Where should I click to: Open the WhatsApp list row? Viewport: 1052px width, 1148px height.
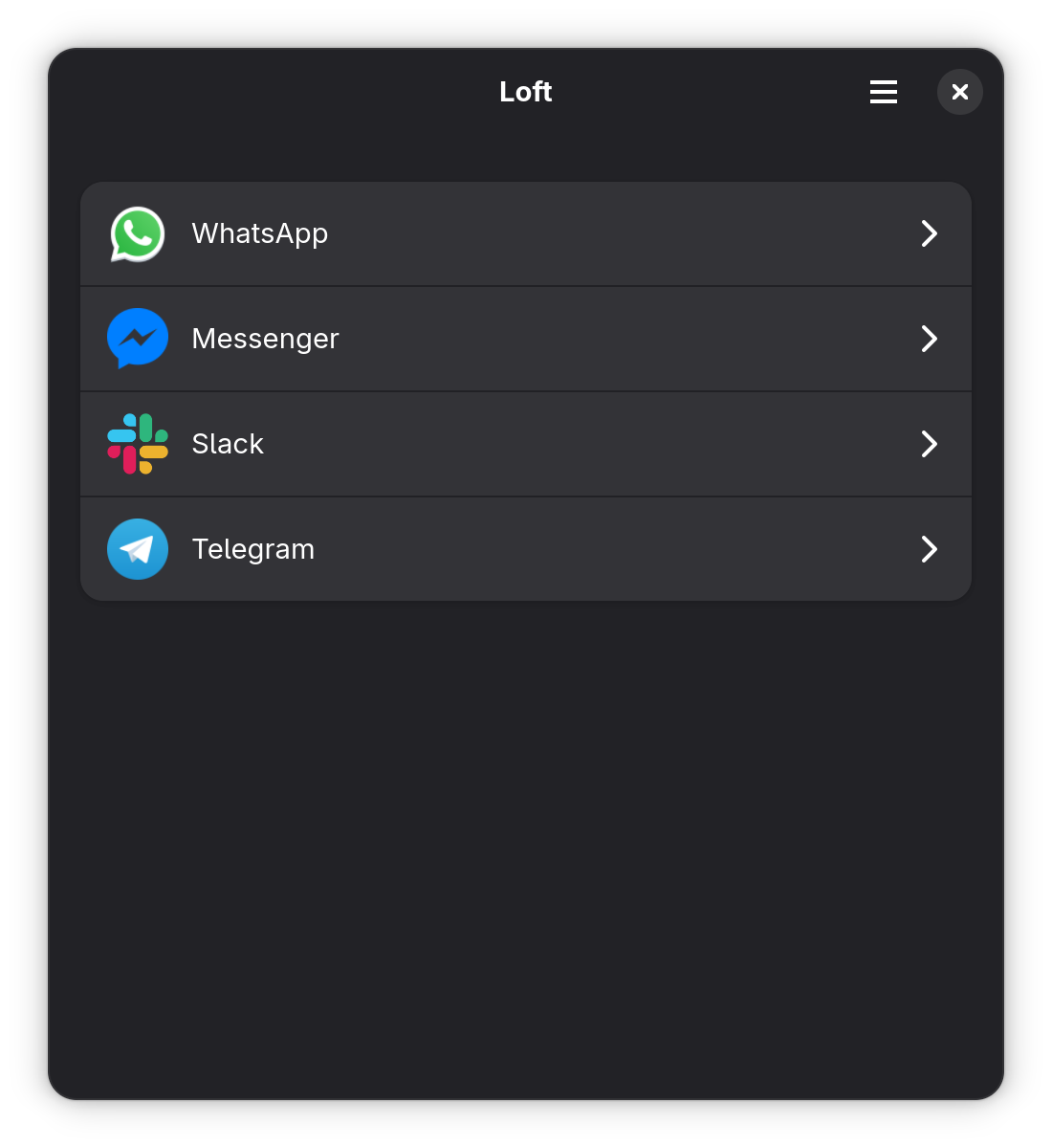click(x=526, y=233)
